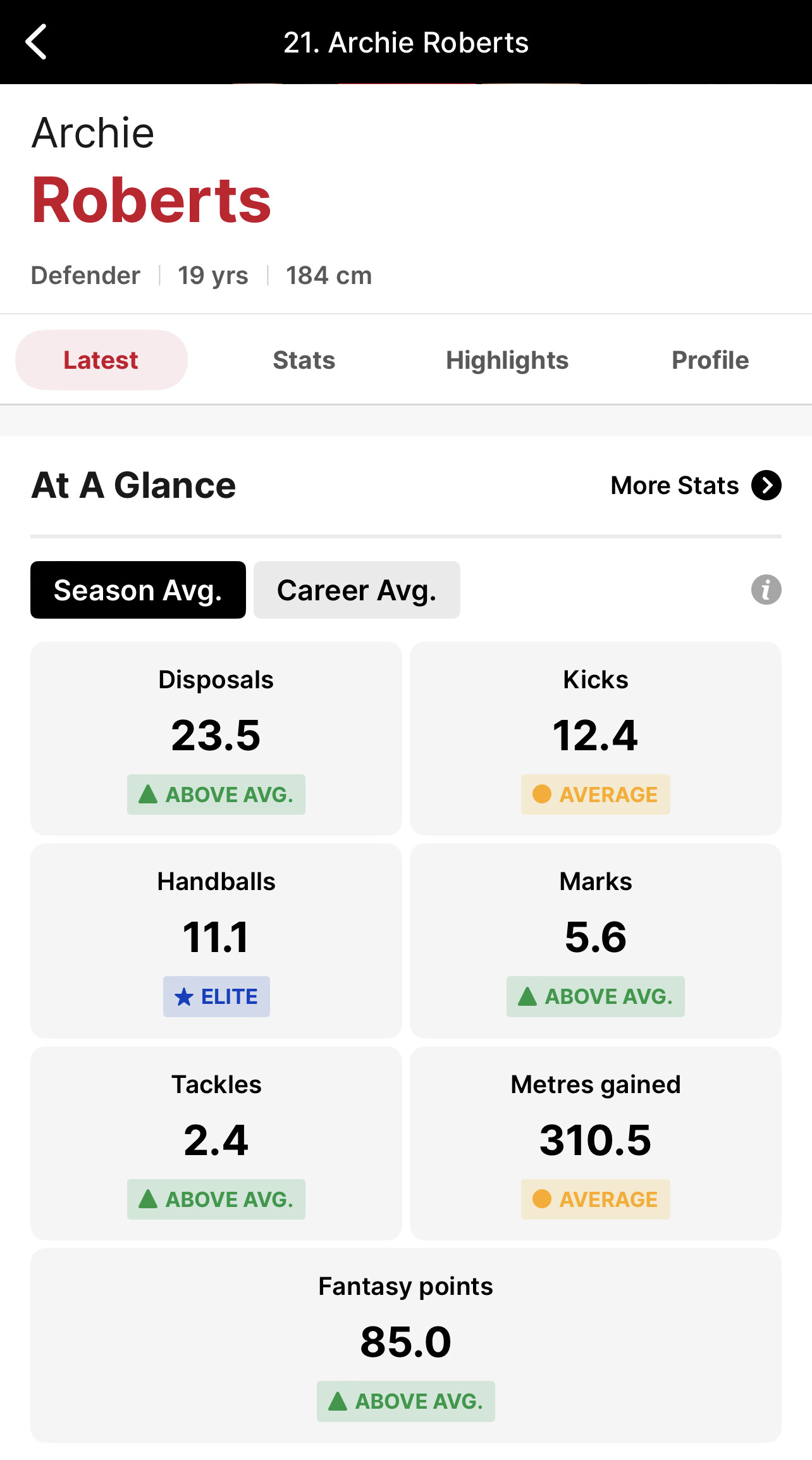Image resolution: width=812 pixels, height=1460 pixels.
Task: Go back using the header arrow
Action: [x=36, y=42]
